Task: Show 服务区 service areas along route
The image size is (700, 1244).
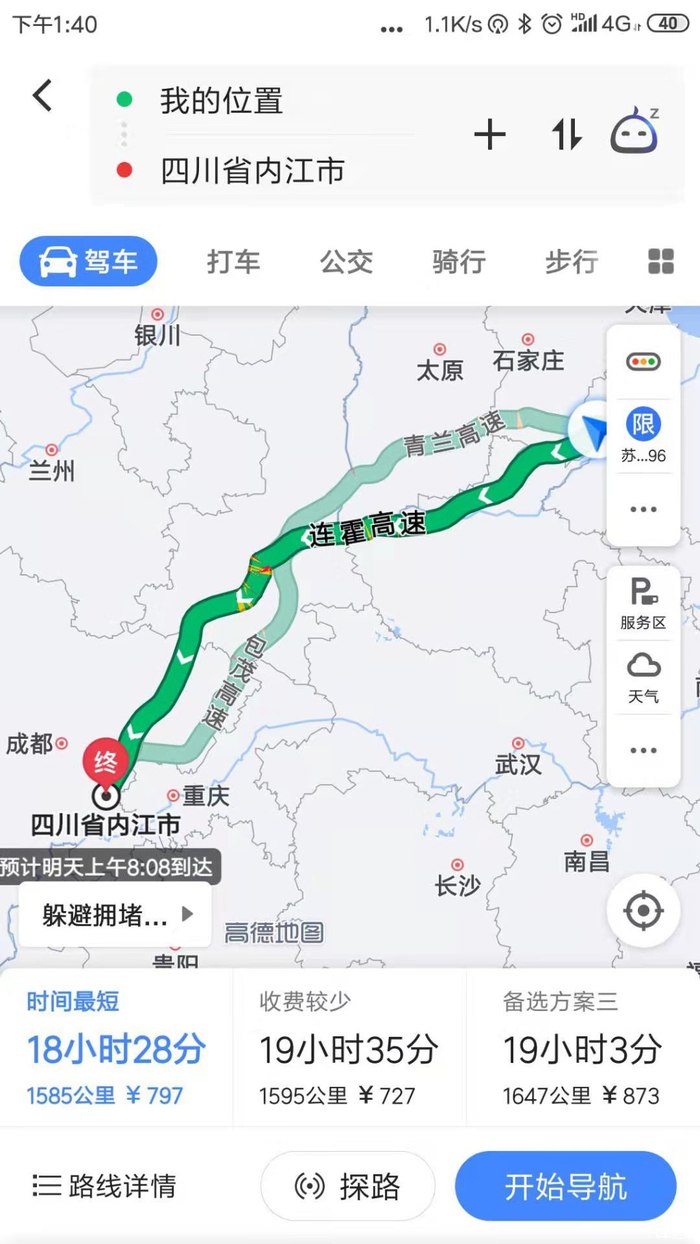Action: [643, 603]
